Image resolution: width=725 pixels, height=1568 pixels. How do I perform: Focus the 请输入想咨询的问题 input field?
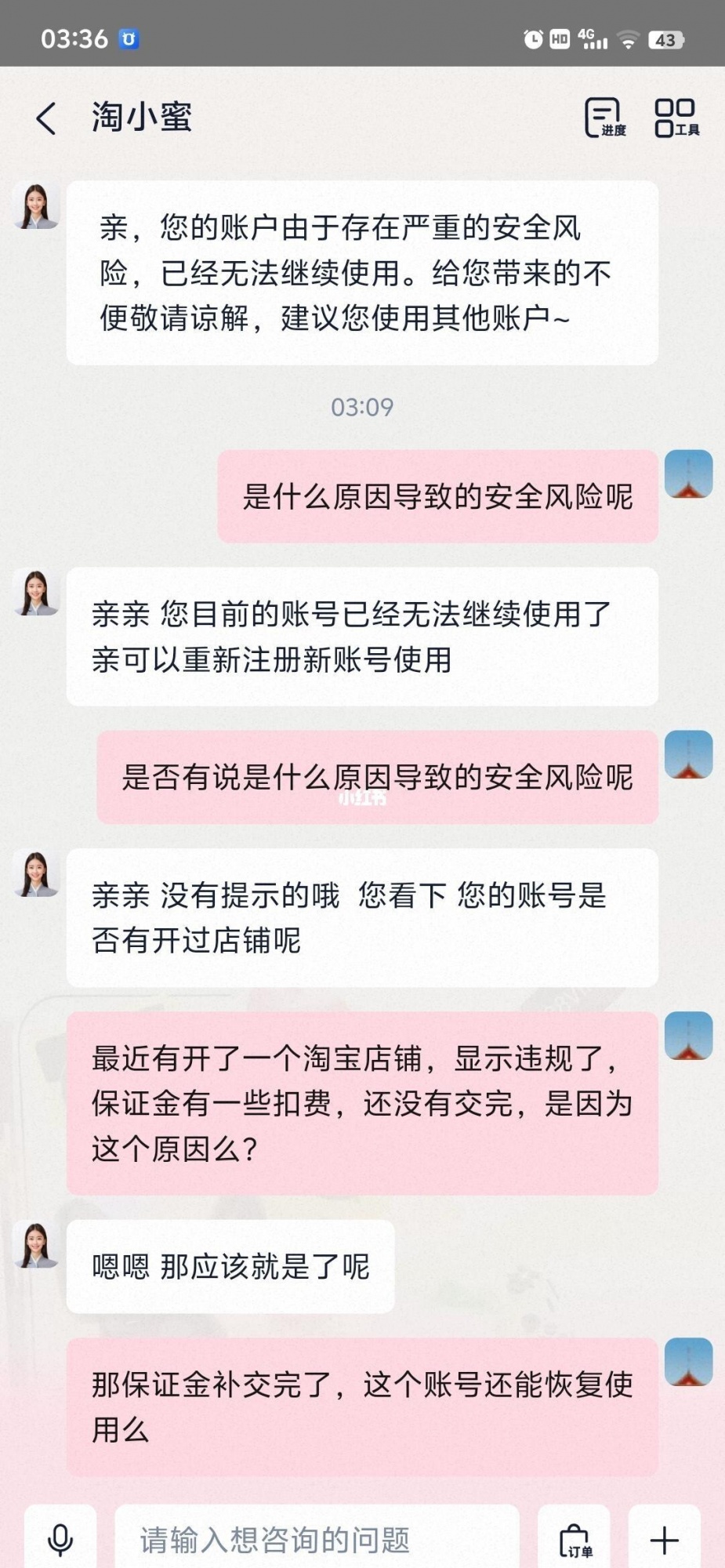tap(317, 1539)
